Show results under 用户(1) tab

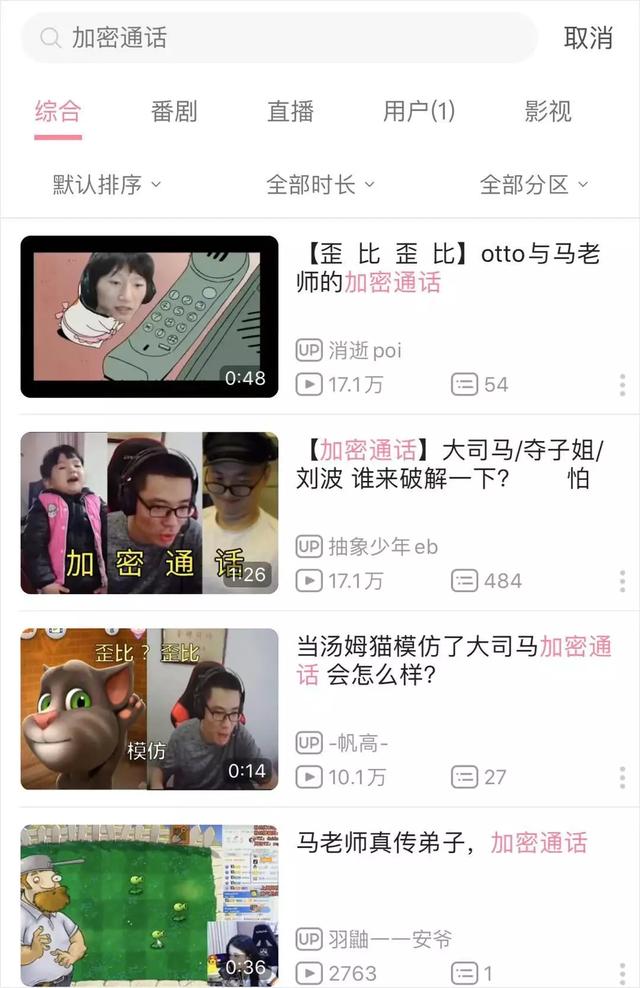pyautogui.click(x=419, y=111)
